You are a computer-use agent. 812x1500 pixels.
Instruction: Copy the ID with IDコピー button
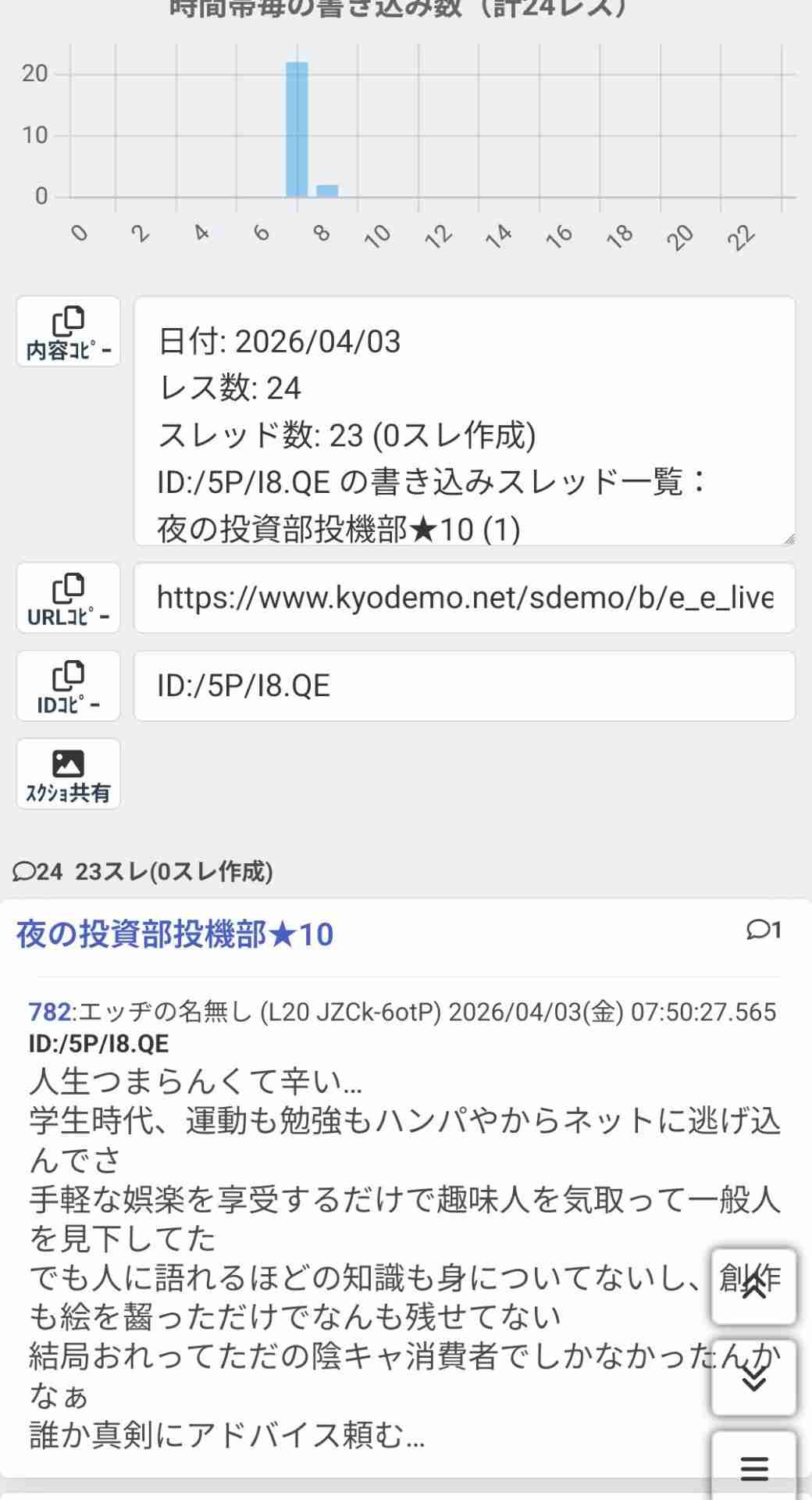69,685
